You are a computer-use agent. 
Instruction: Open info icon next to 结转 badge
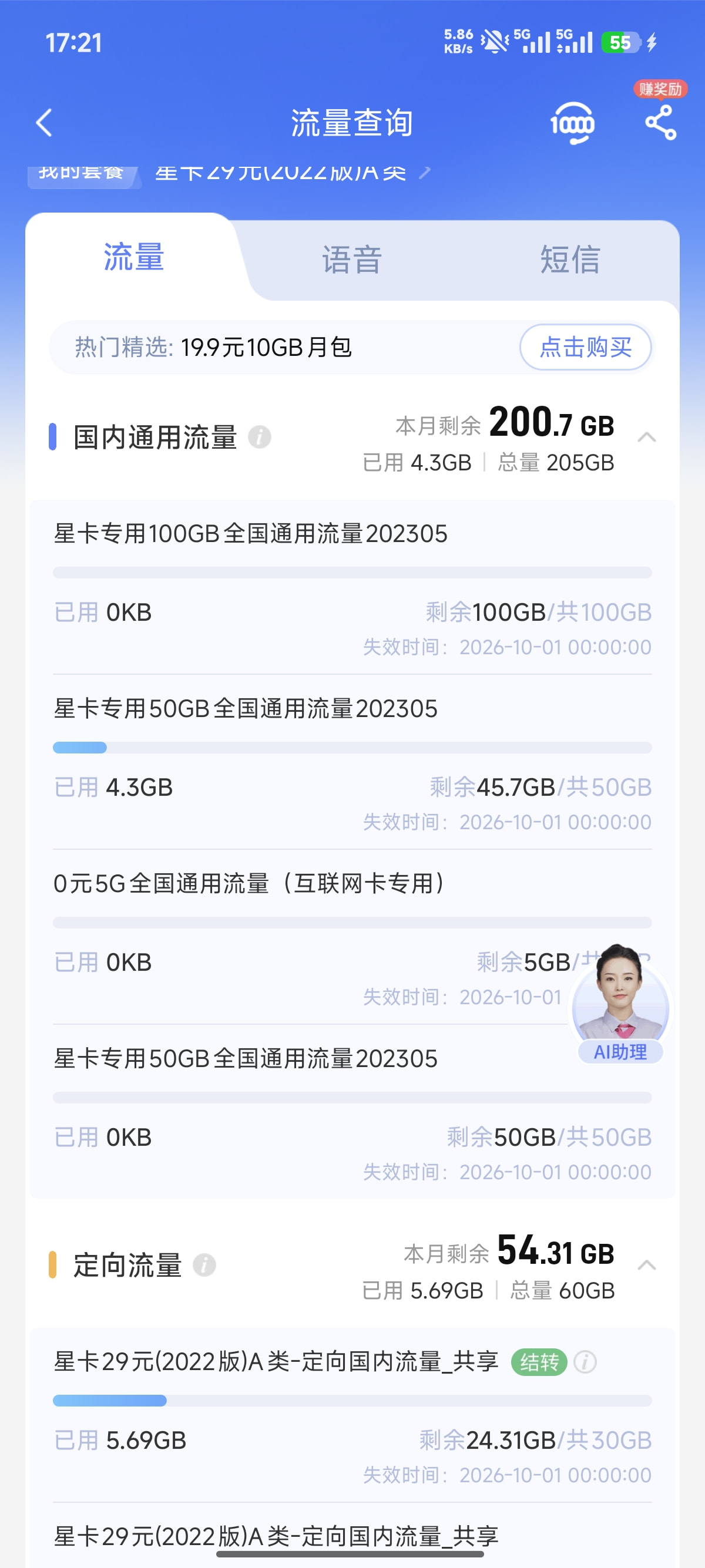[585, 1362]
